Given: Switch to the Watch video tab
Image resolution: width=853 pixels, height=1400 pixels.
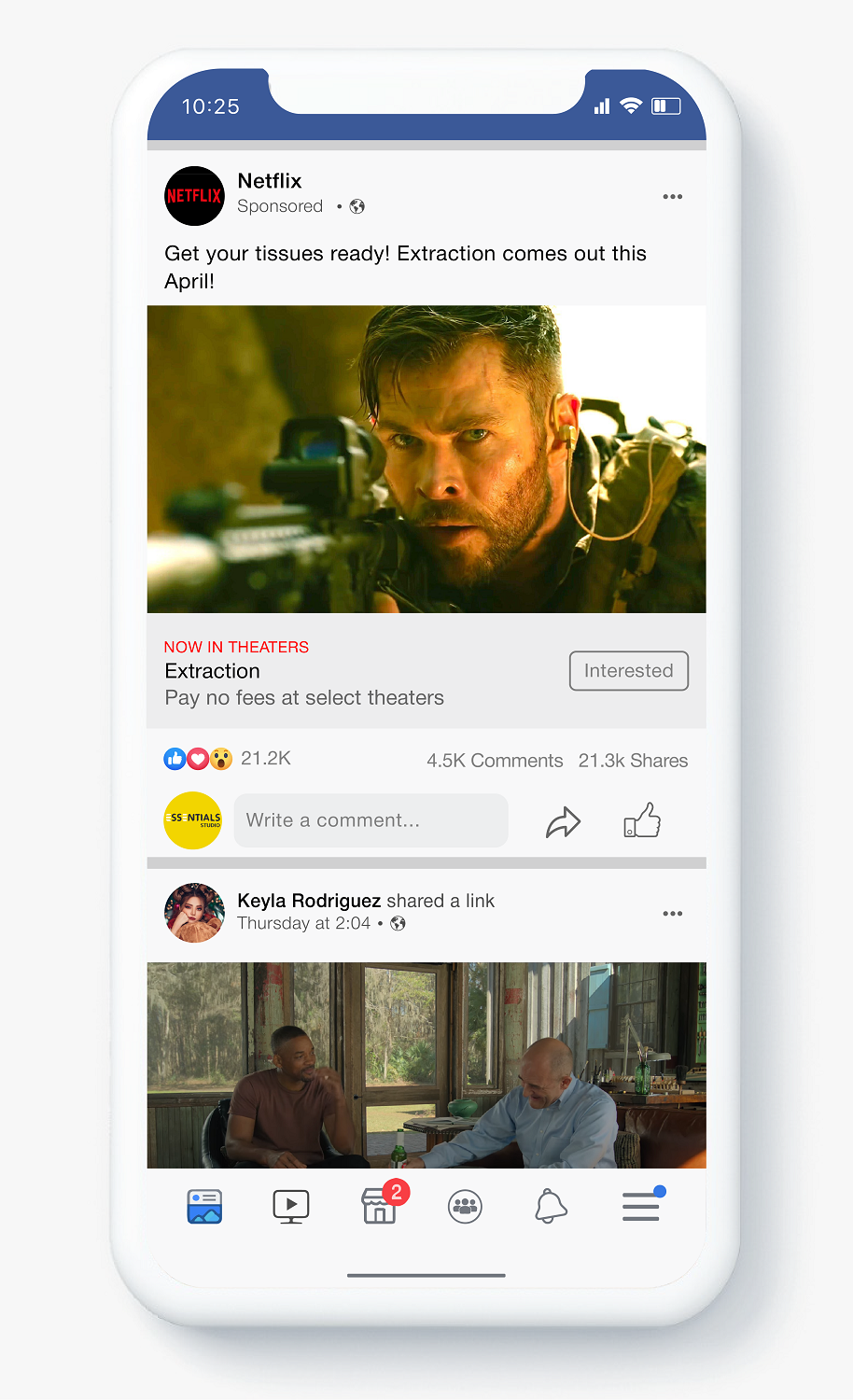Looking at the screenshot, I should click(x=290, y=1206).
